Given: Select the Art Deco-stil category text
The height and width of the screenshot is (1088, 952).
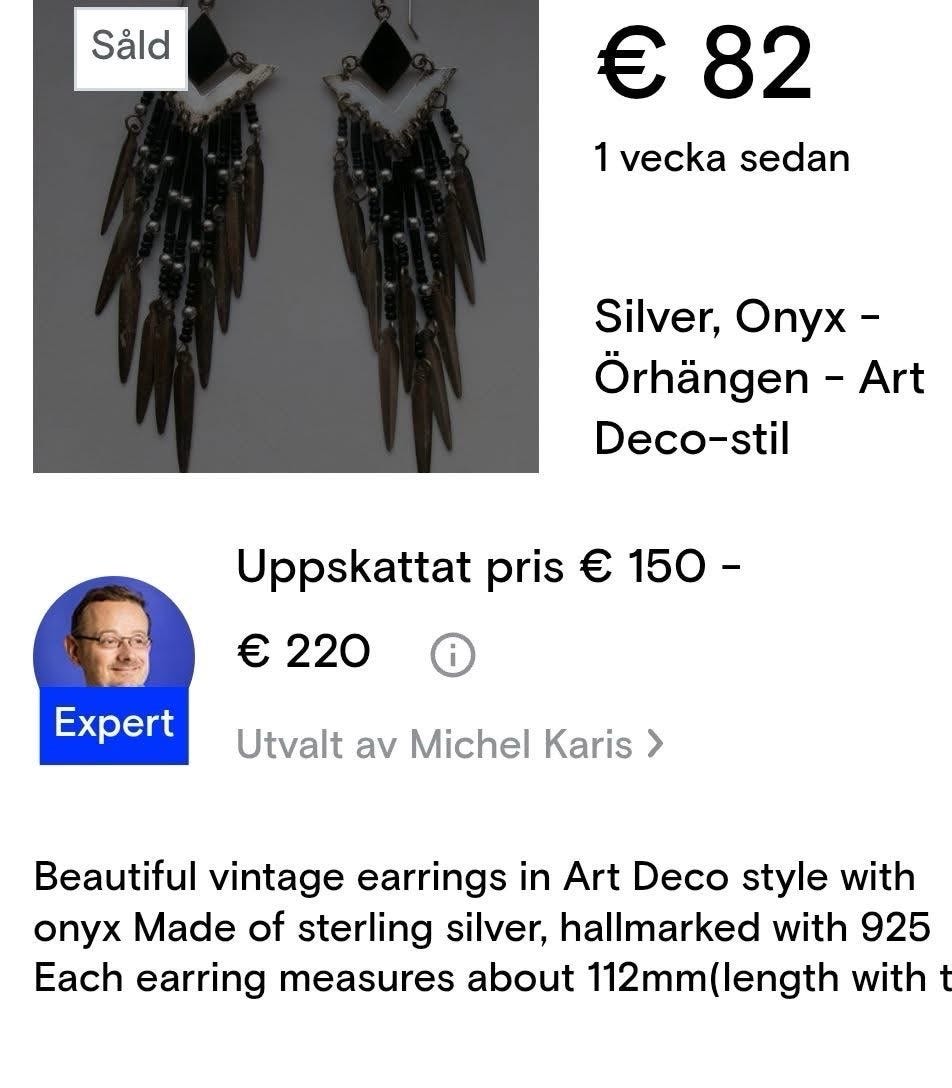Looking at the screenshot, I should [696, 438].
